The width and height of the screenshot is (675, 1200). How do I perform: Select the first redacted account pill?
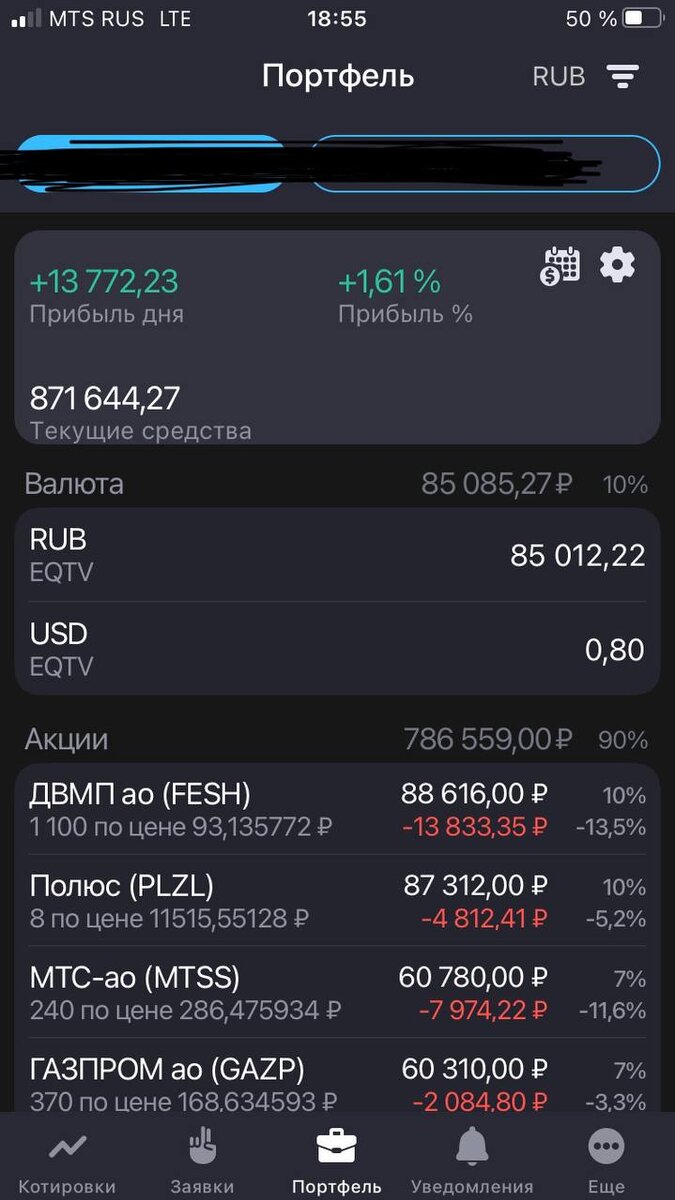click(x=150, y=164)
